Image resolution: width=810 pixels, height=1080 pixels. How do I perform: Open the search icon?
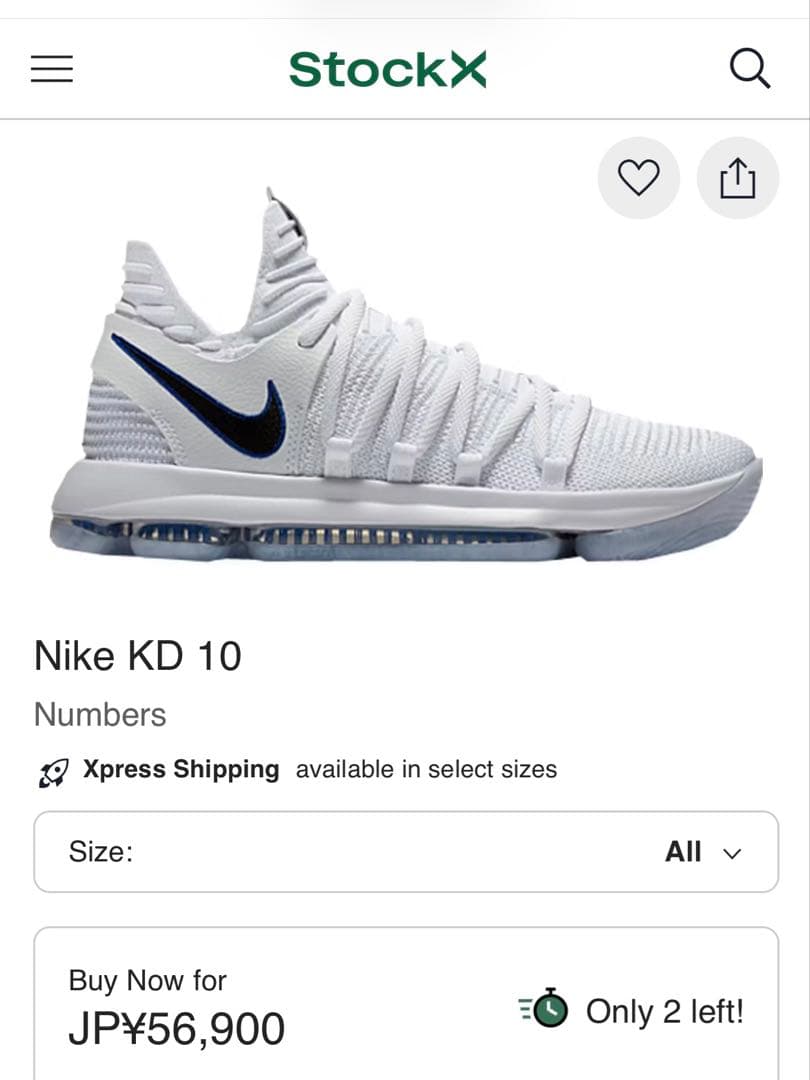pos(748,68)
